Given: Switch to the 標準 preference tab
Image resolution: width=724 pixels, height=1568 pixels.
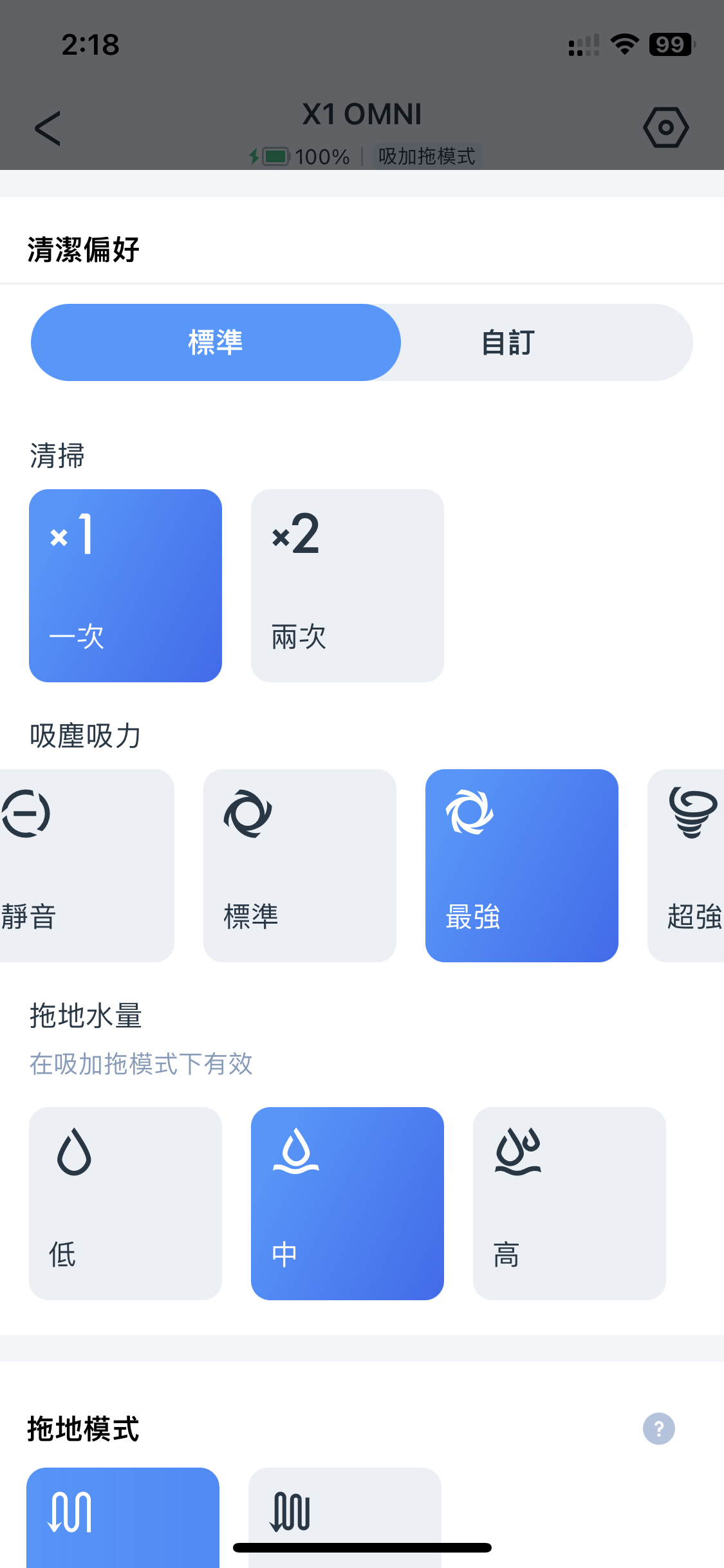Looking at the screenshot, I should tap(216, 342).
